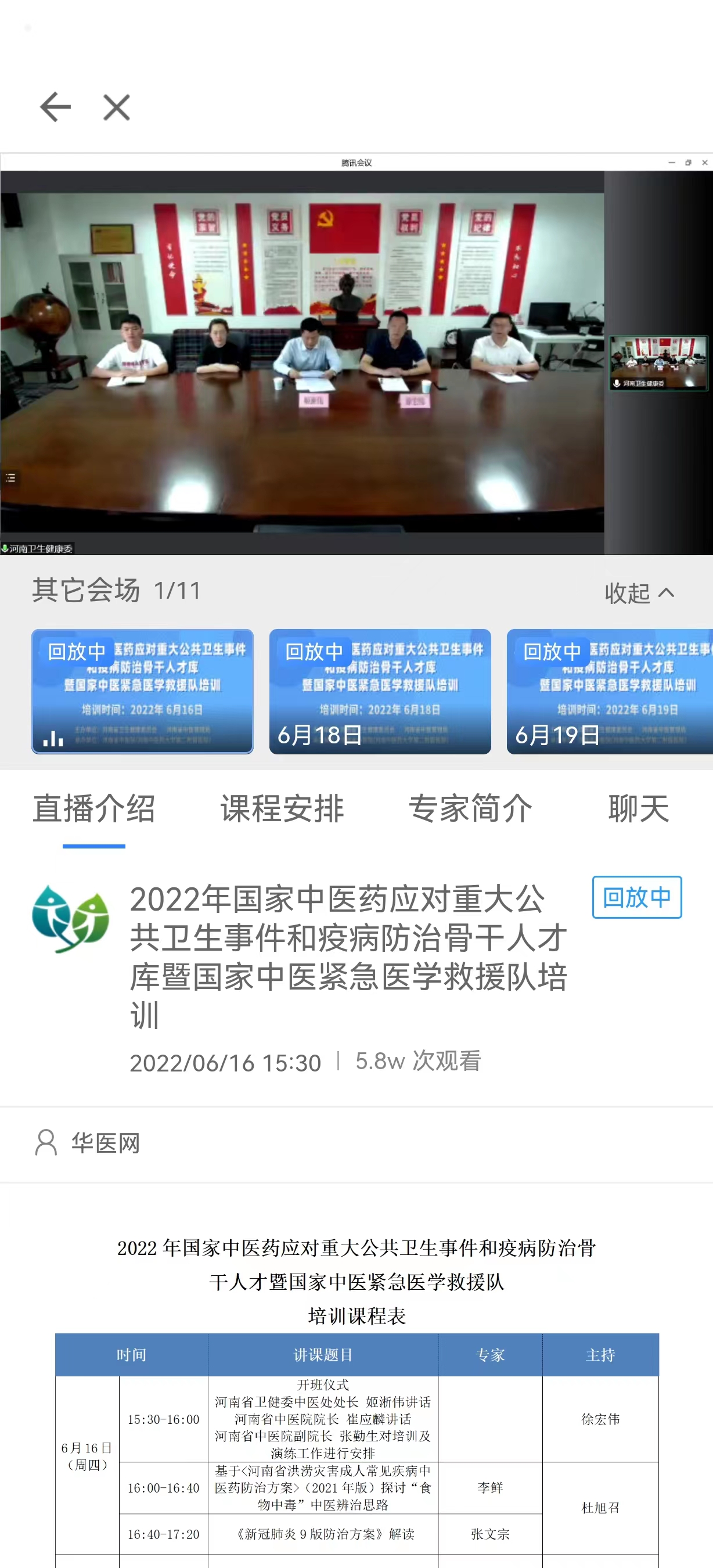This screenshot has width=713, height=1568.
Task: Collapse the other venues list with 收起
Action: (x=639, y=592)
